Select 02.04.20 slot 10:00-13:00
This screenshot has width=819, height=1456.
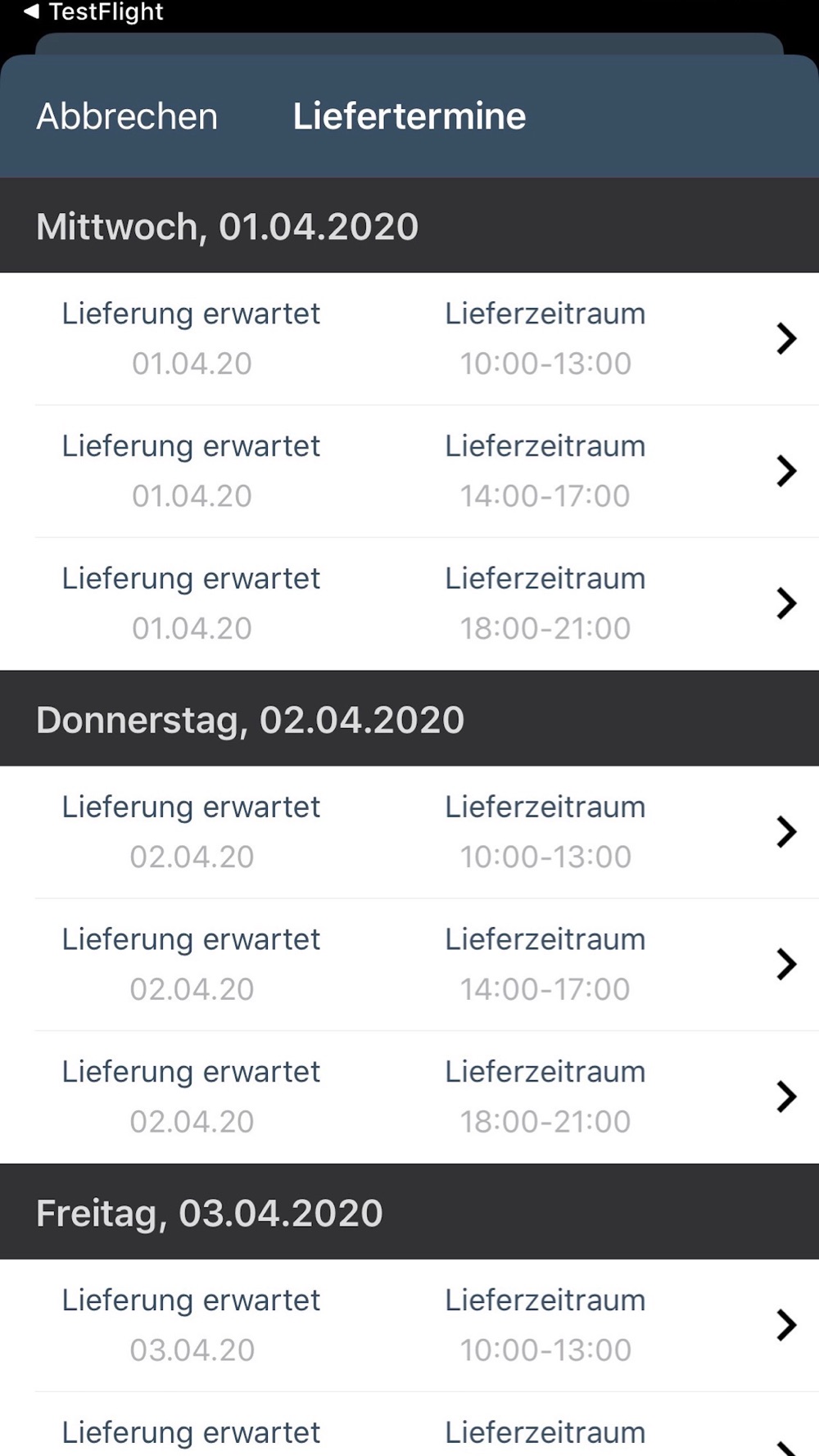(x=409, y=833)
